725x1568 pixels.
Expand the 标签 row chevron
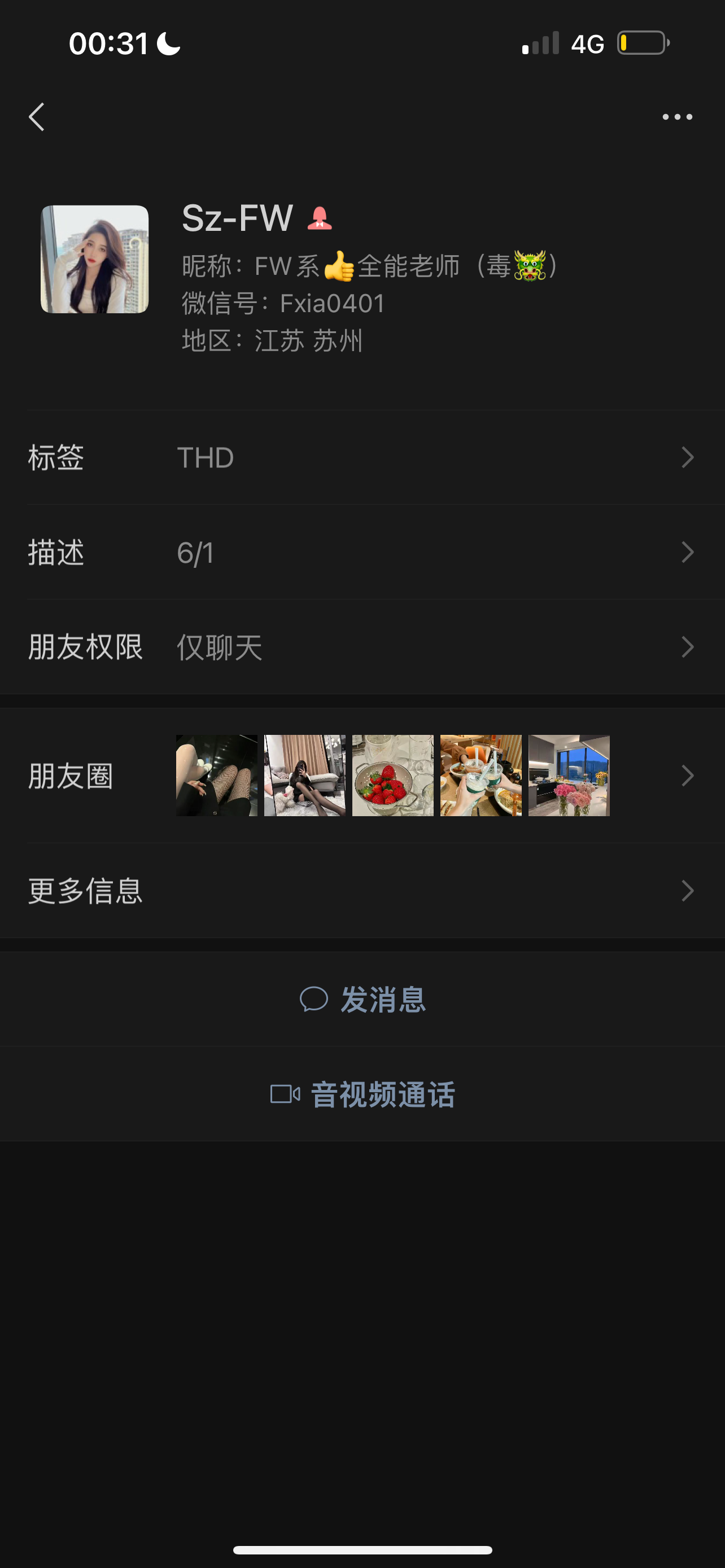687,458
